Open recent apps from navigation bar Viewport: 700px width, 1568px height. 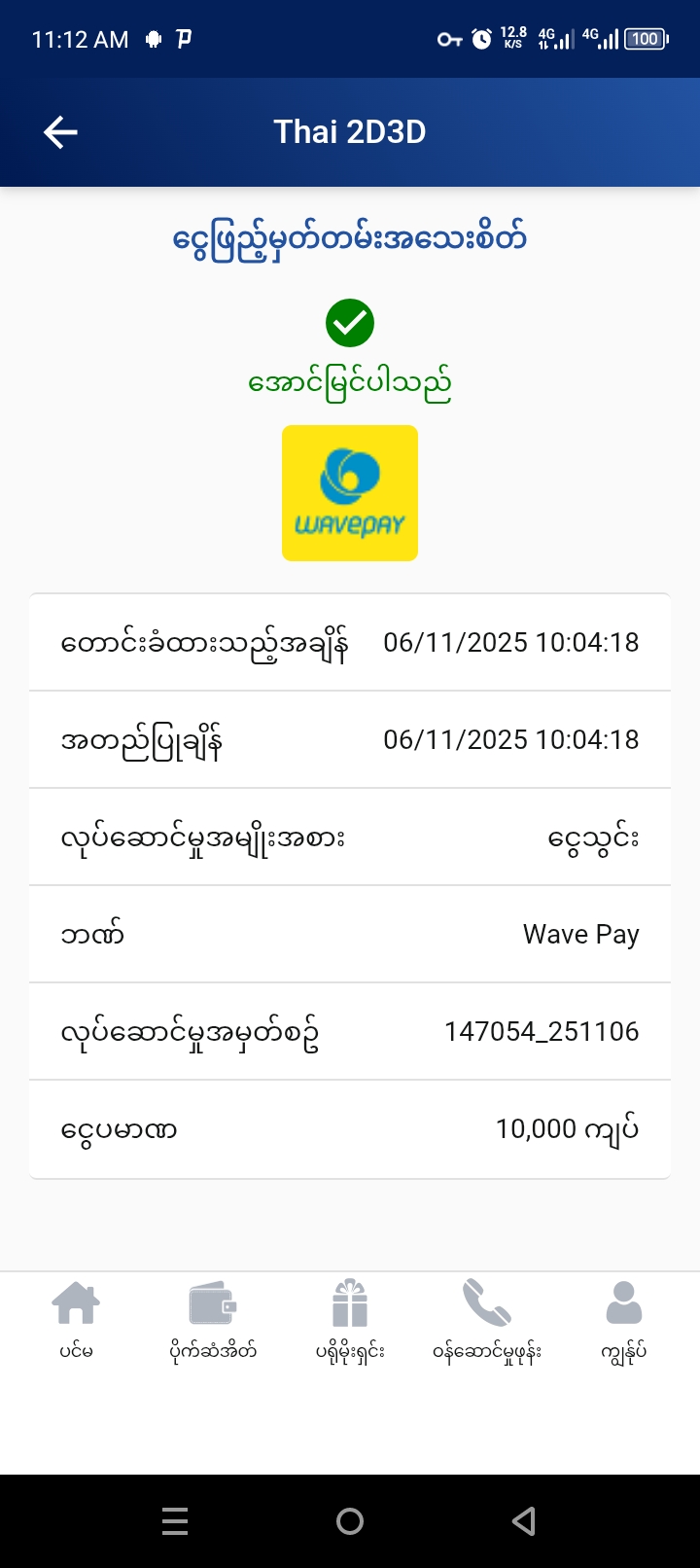175,1521
